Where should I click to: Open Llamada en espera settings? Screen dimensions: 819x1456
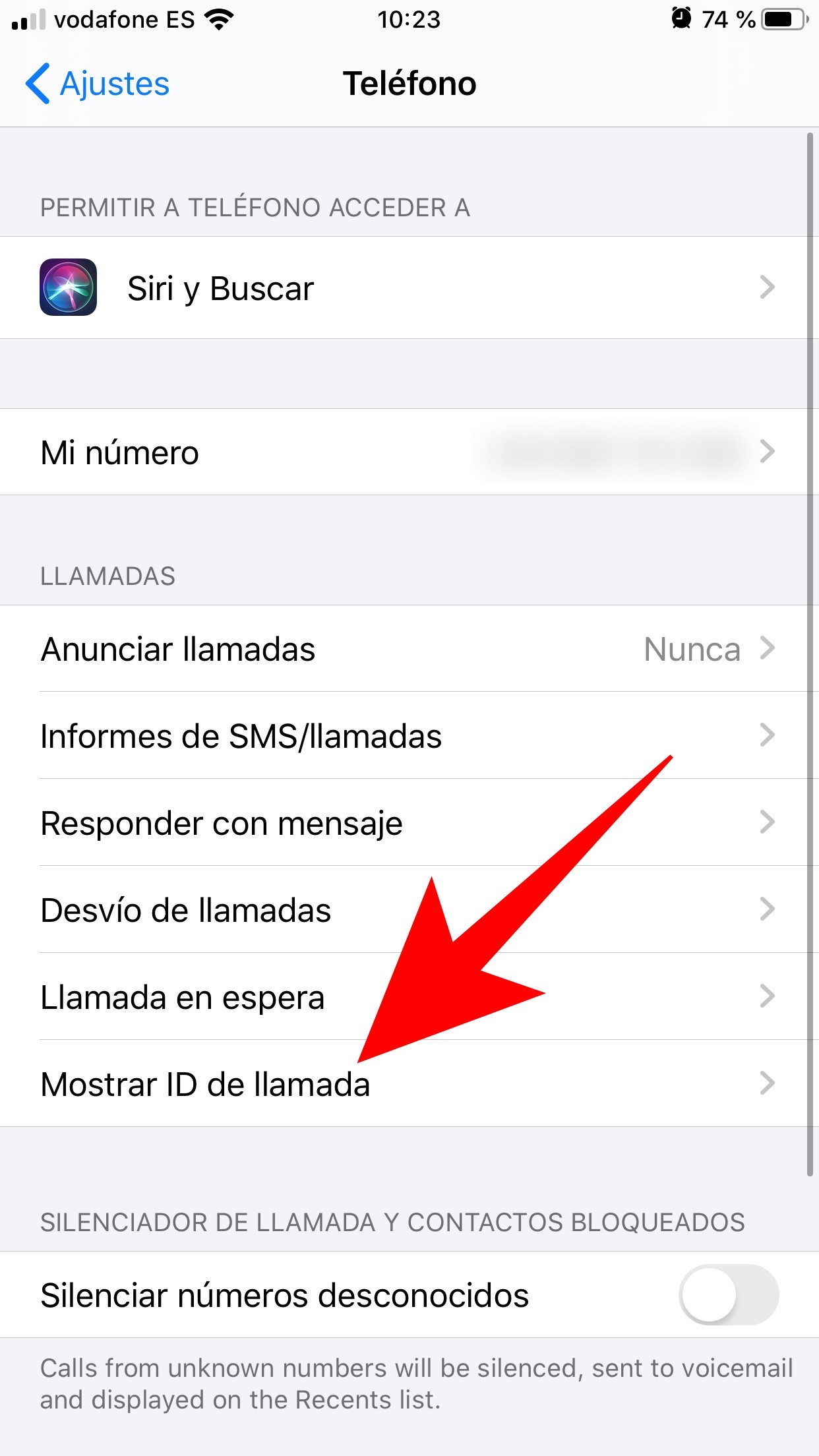click(409, 996)
